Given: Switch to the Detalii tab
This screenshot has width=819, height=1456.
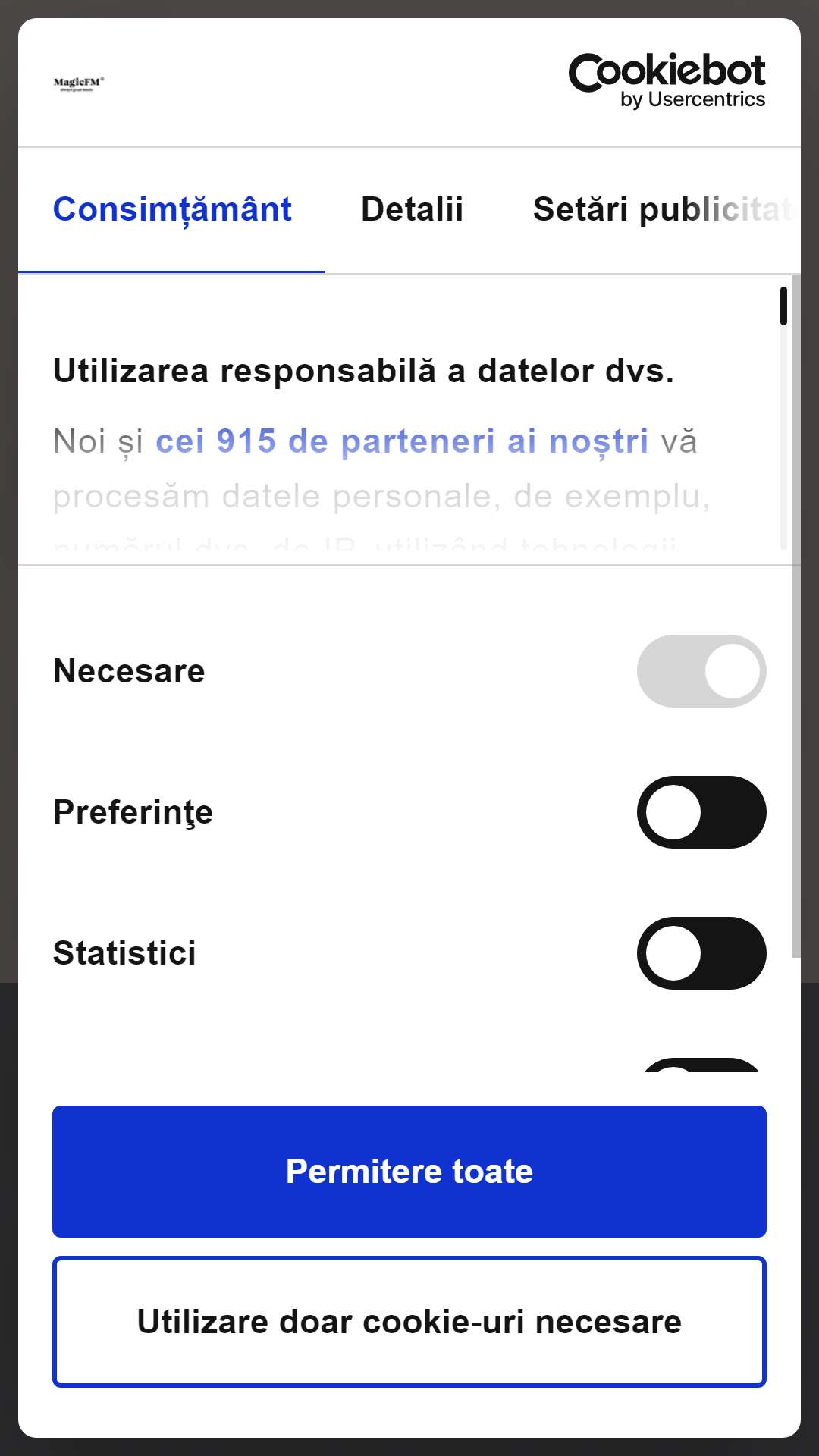Looking at the screenshot, I should [412, 210].
